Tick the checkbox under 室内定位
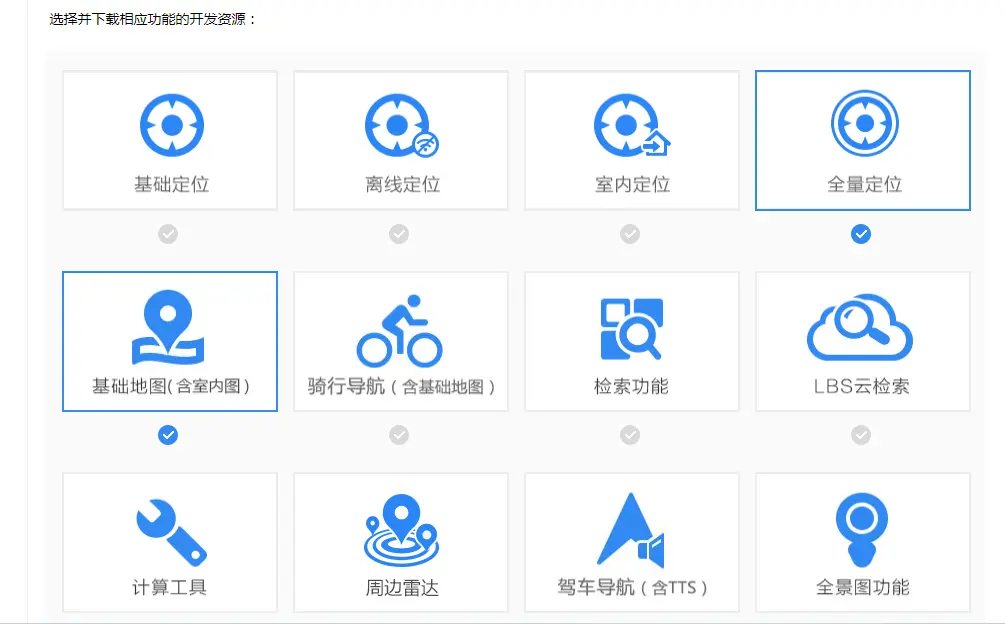 [630, 234]
